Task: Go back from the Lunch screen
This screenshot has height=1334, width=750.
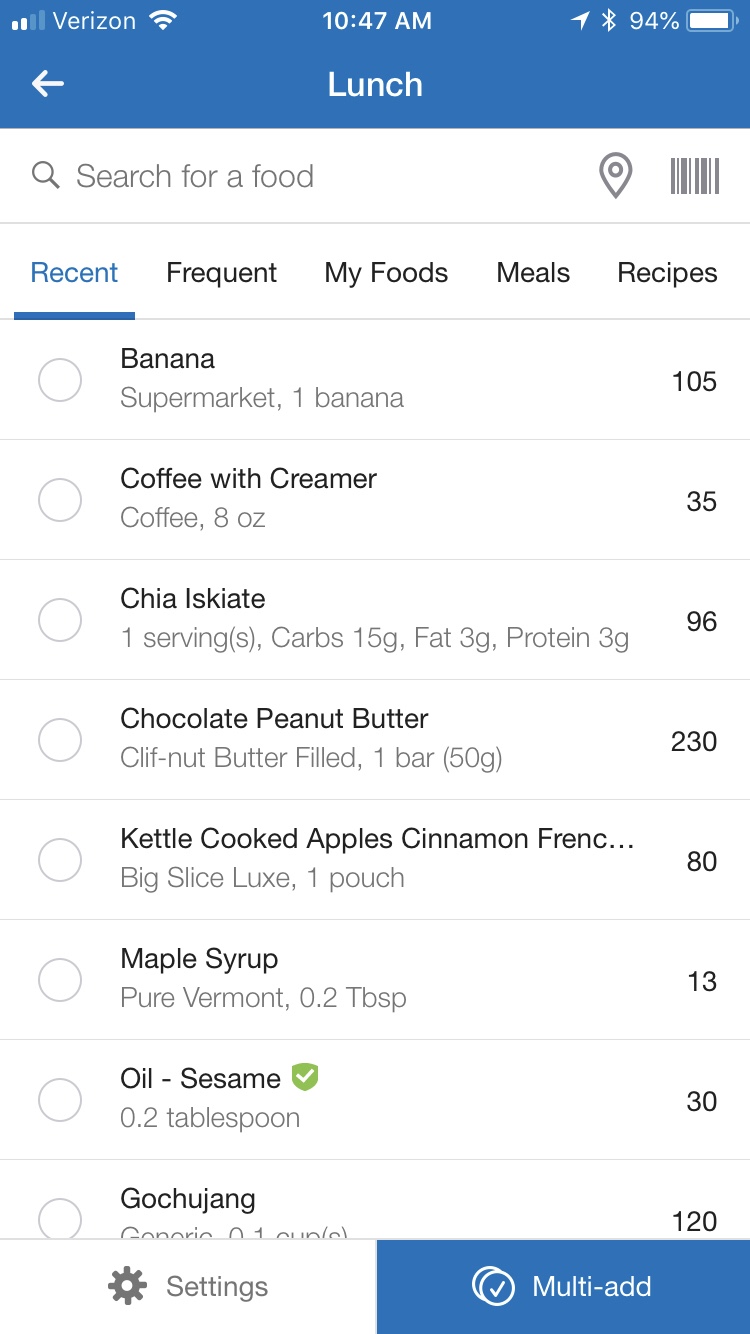Action: (48, 85)
